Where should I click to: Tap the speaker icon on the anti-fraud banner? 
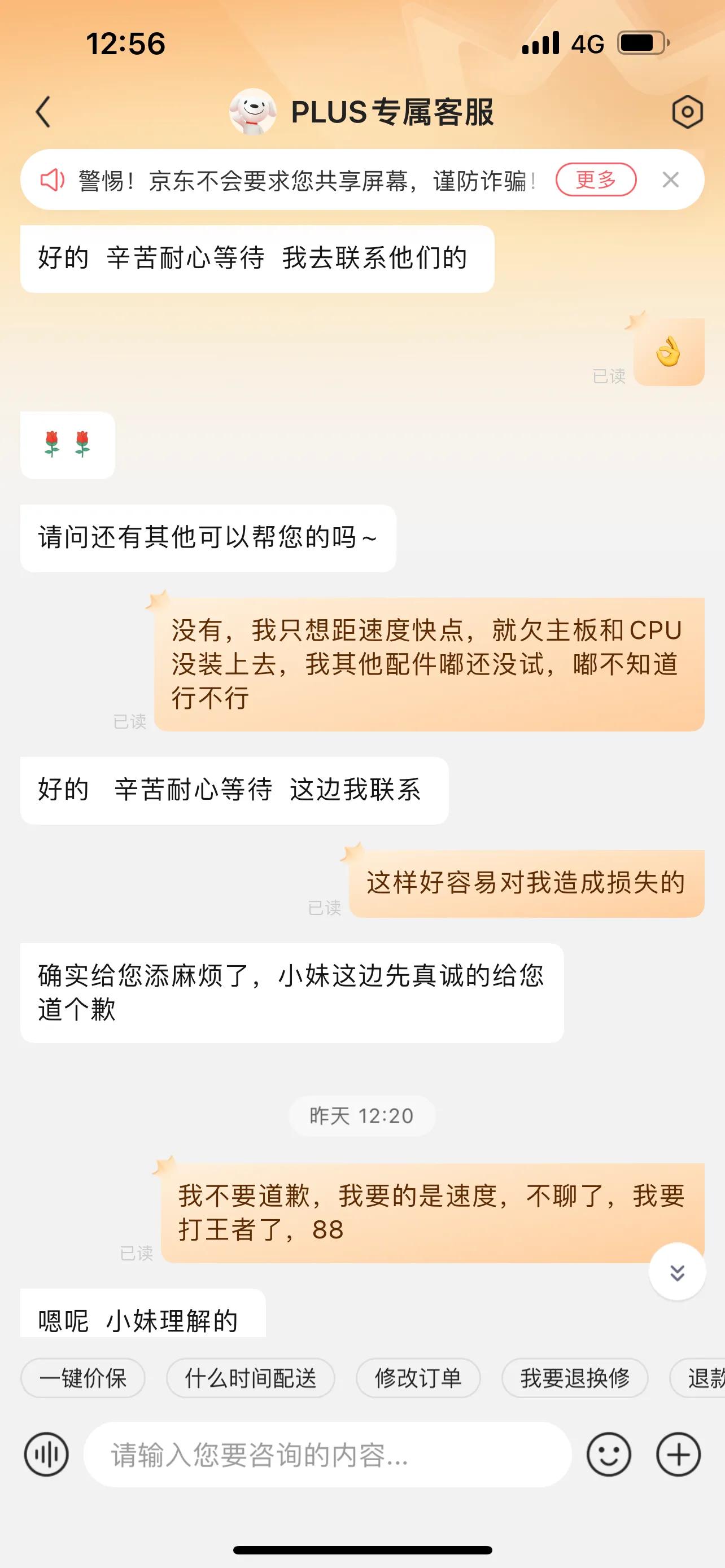[x=54, y=179]
